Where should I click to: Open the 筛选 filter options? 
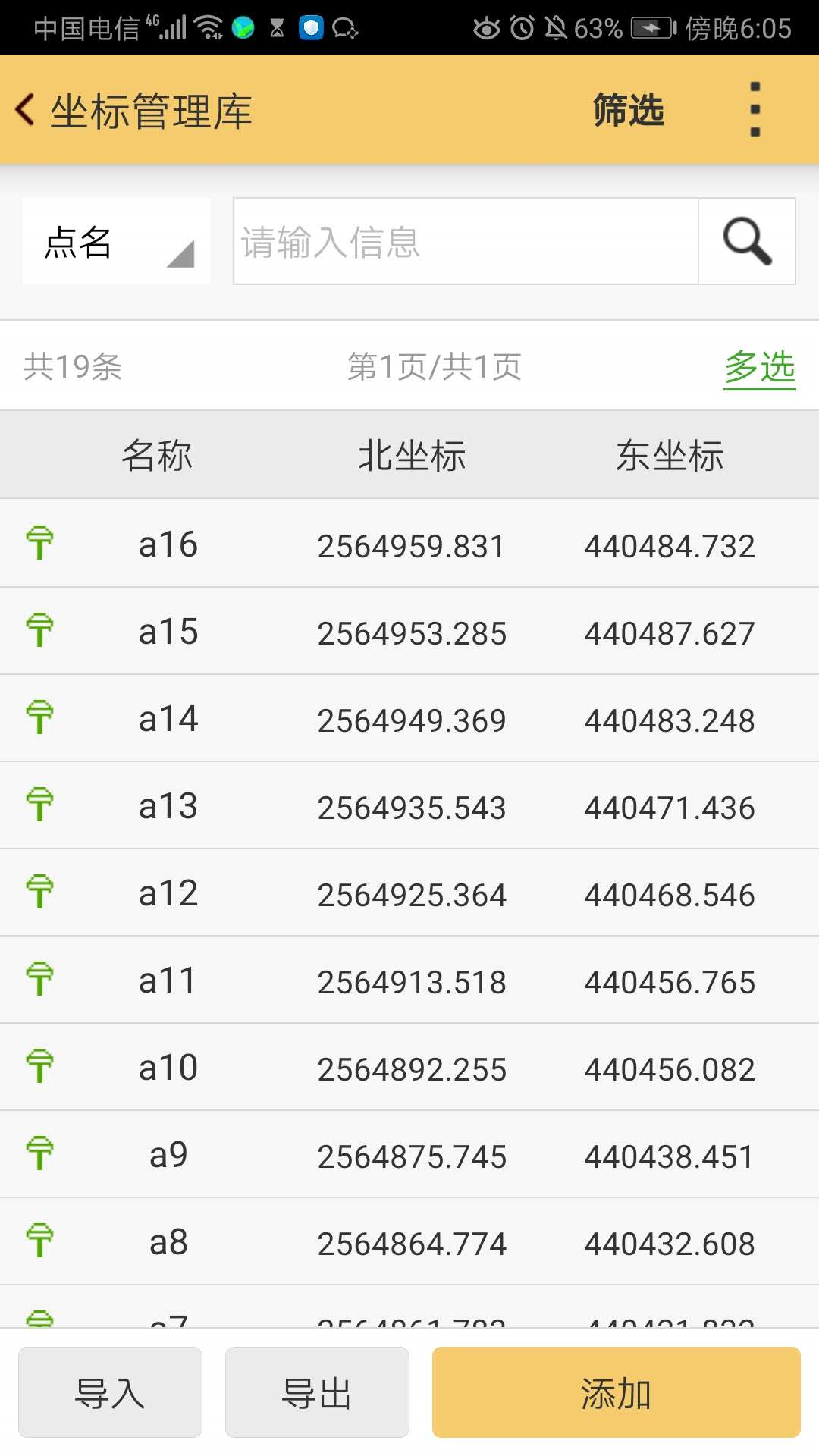click(x=628, y=110)
